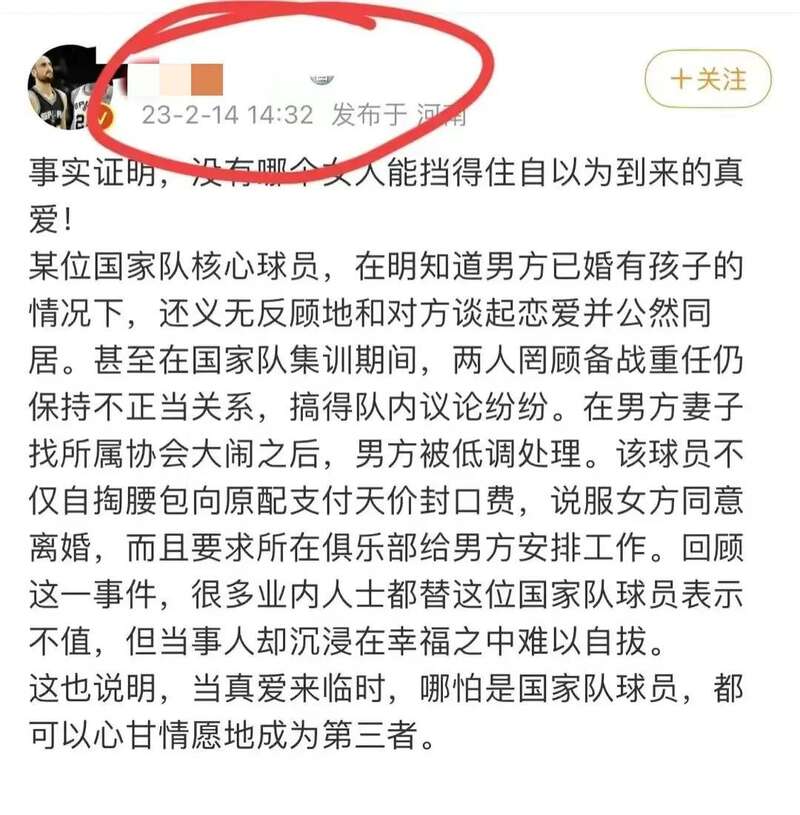
Task: Tap the +关注 follow button
Action: (708, 80)
